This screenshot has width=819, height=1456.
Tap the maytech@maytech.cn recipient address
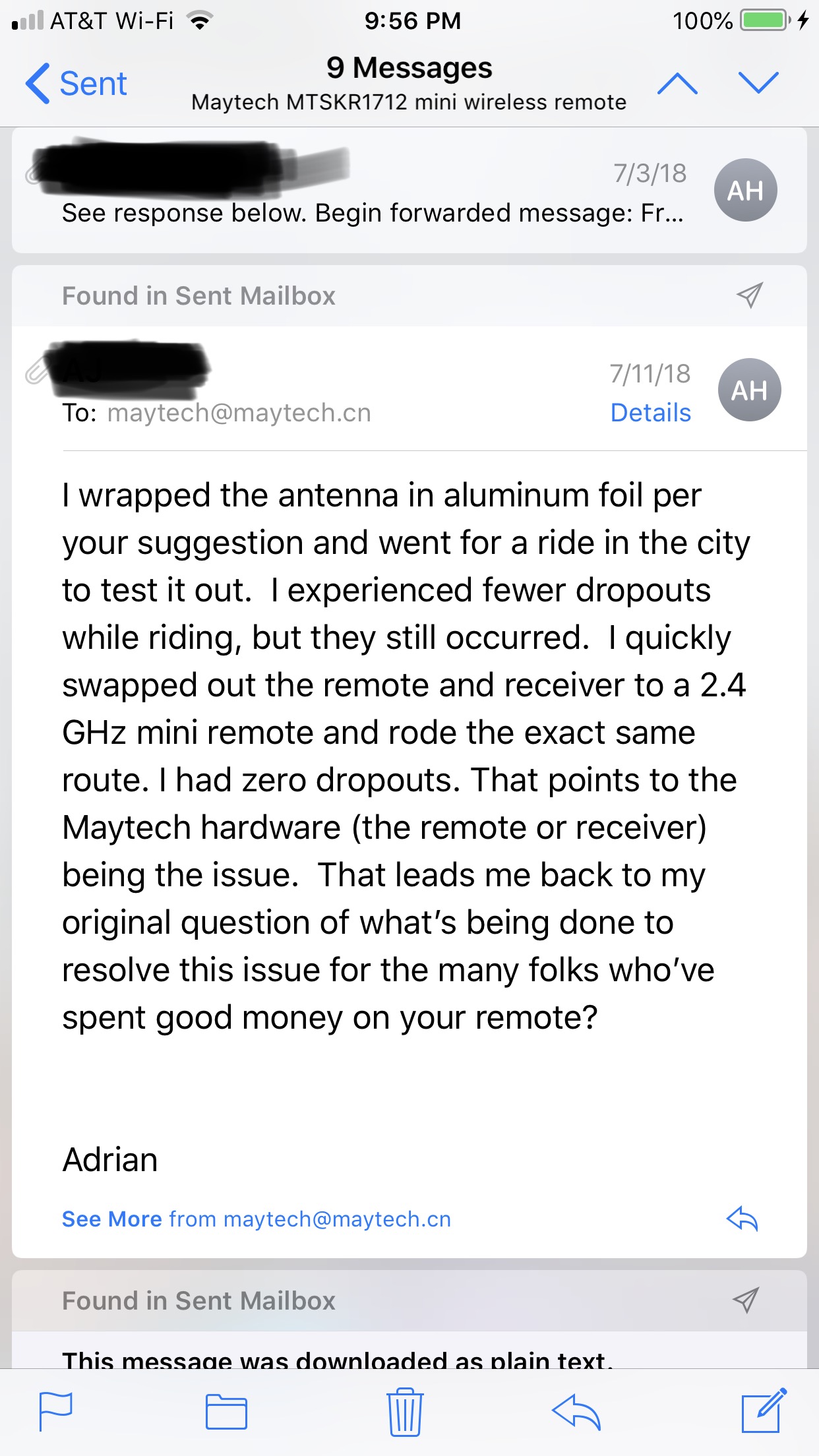(x=239, y=413)
